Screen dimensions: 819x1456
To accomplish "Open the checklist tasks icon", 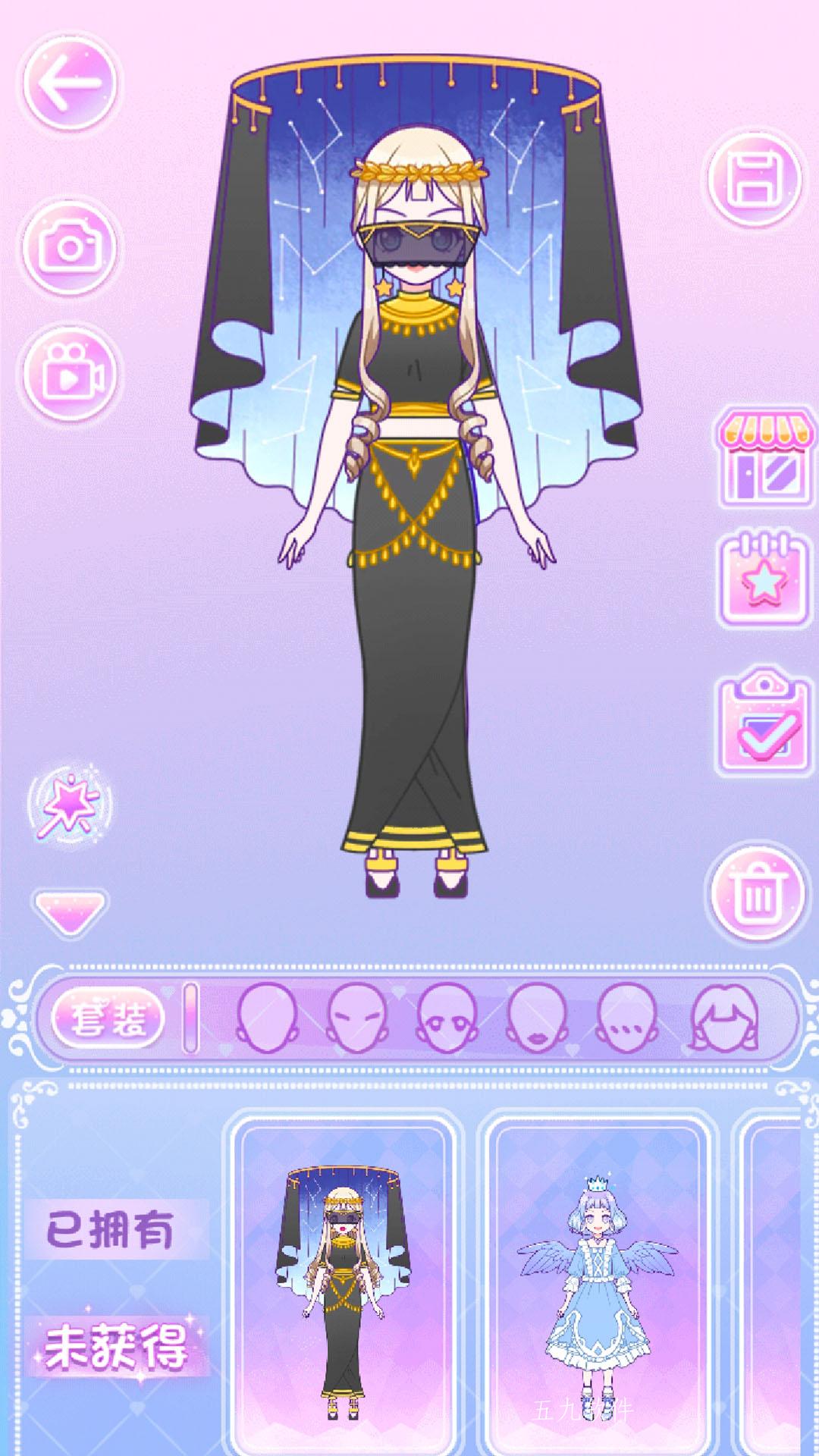I will [764, 722].
